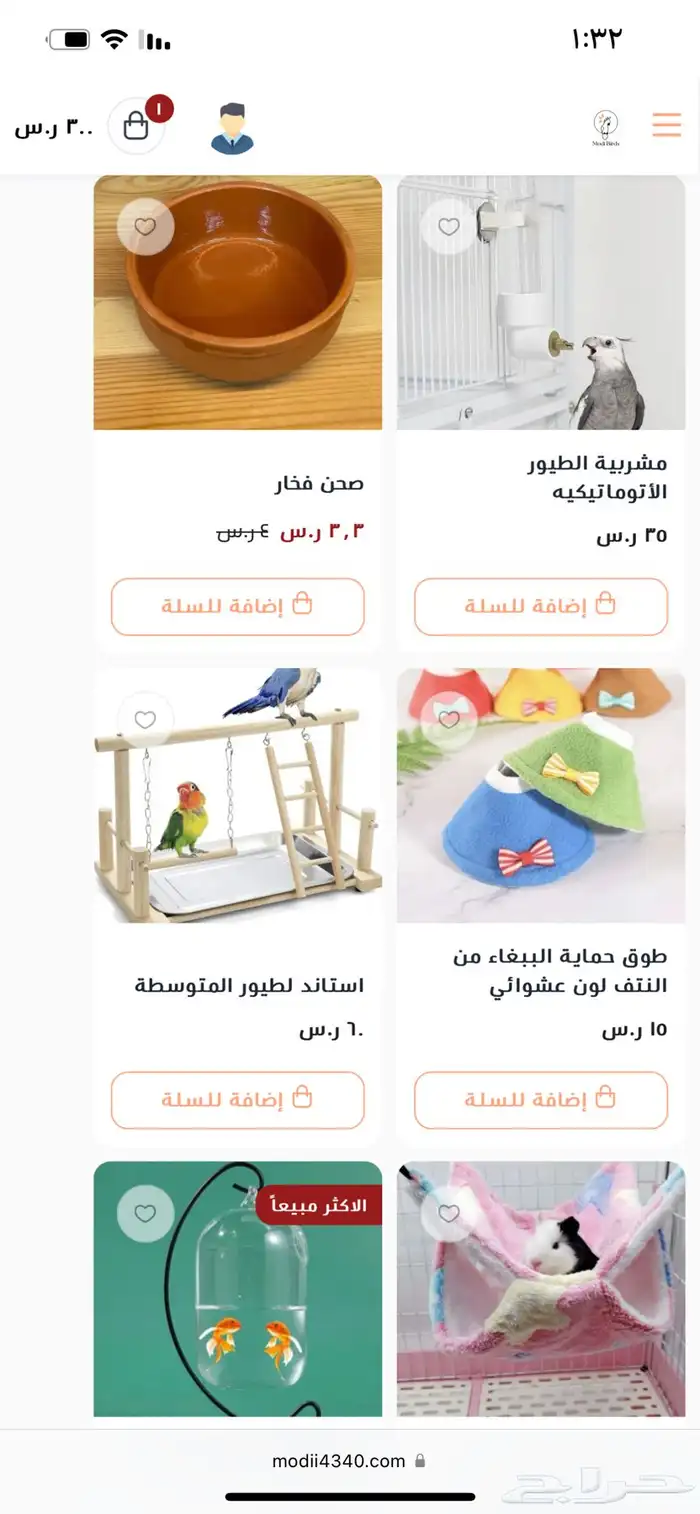This screenshot has width=700, height=1514.
Task: Favorite the pink hammock product
Action: click(x=449, y=1213)
